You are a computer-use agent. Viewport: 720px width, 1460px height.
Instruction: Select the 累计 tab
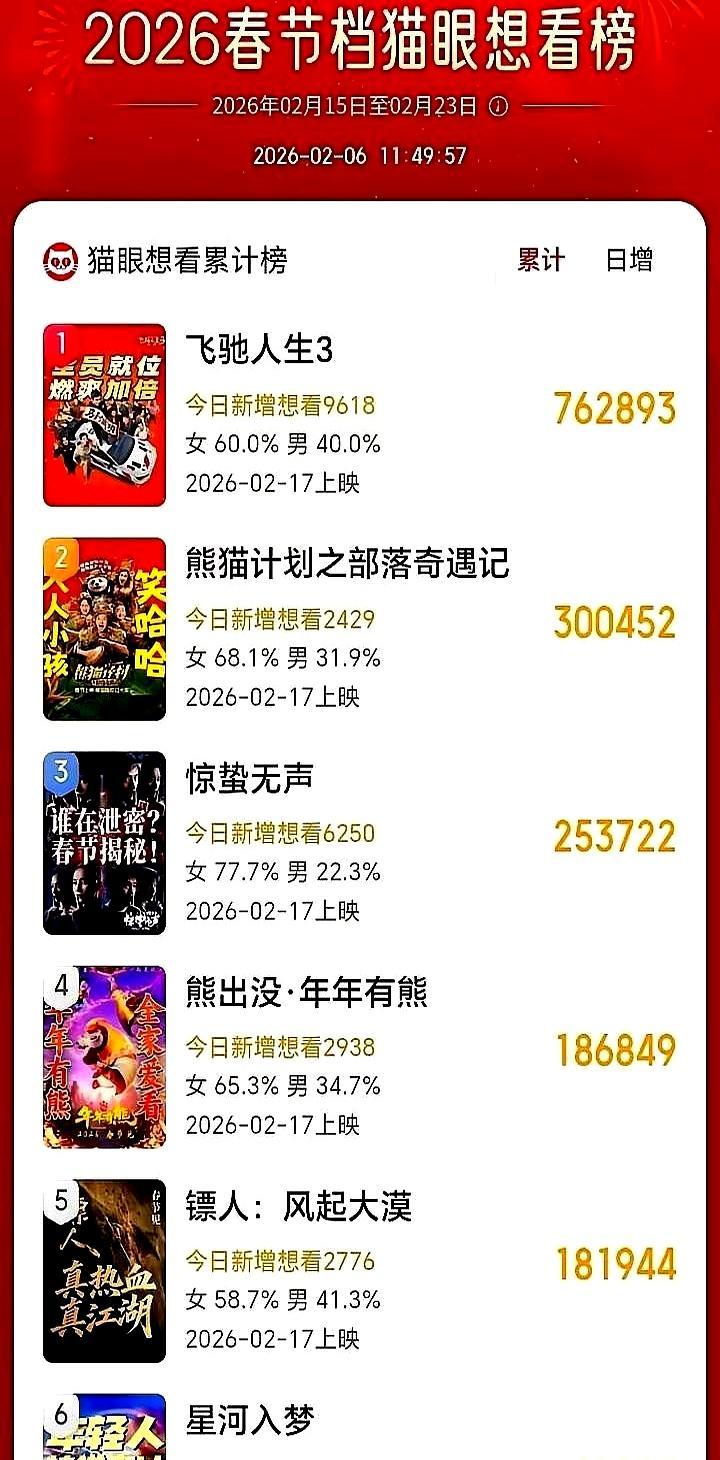coord(541,258)
